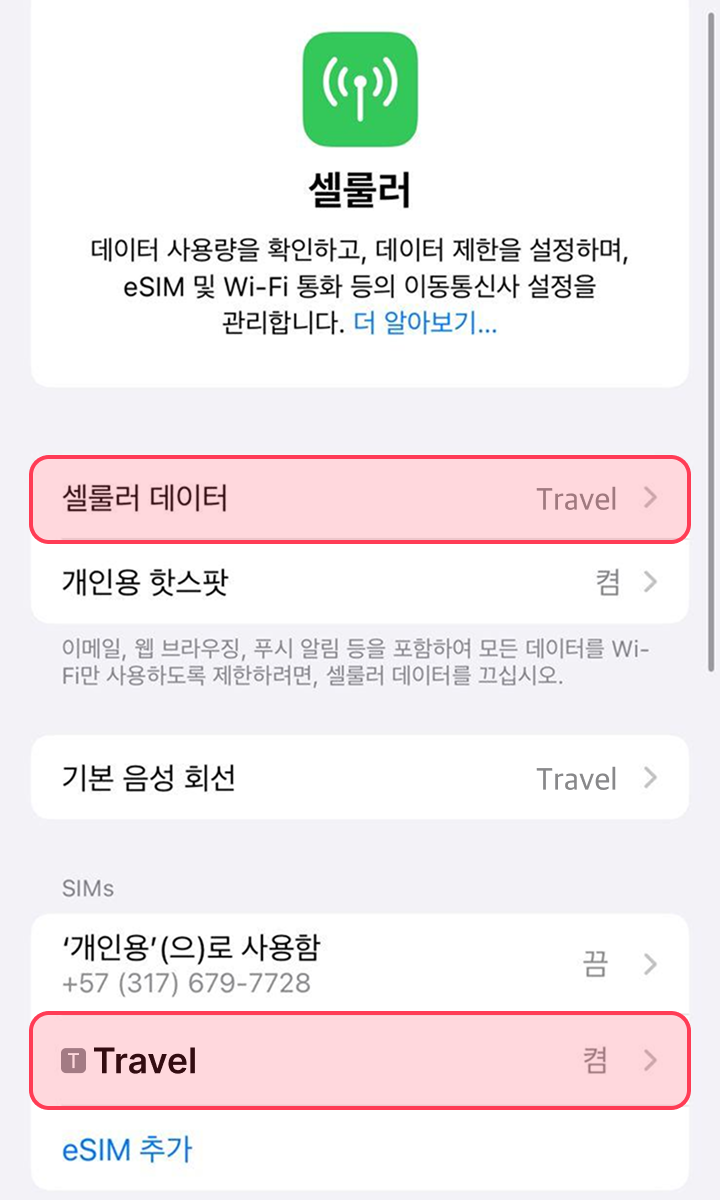Open 개인용 핫스팟 settings
720x1200 pixels.
[x=360, y=582]
